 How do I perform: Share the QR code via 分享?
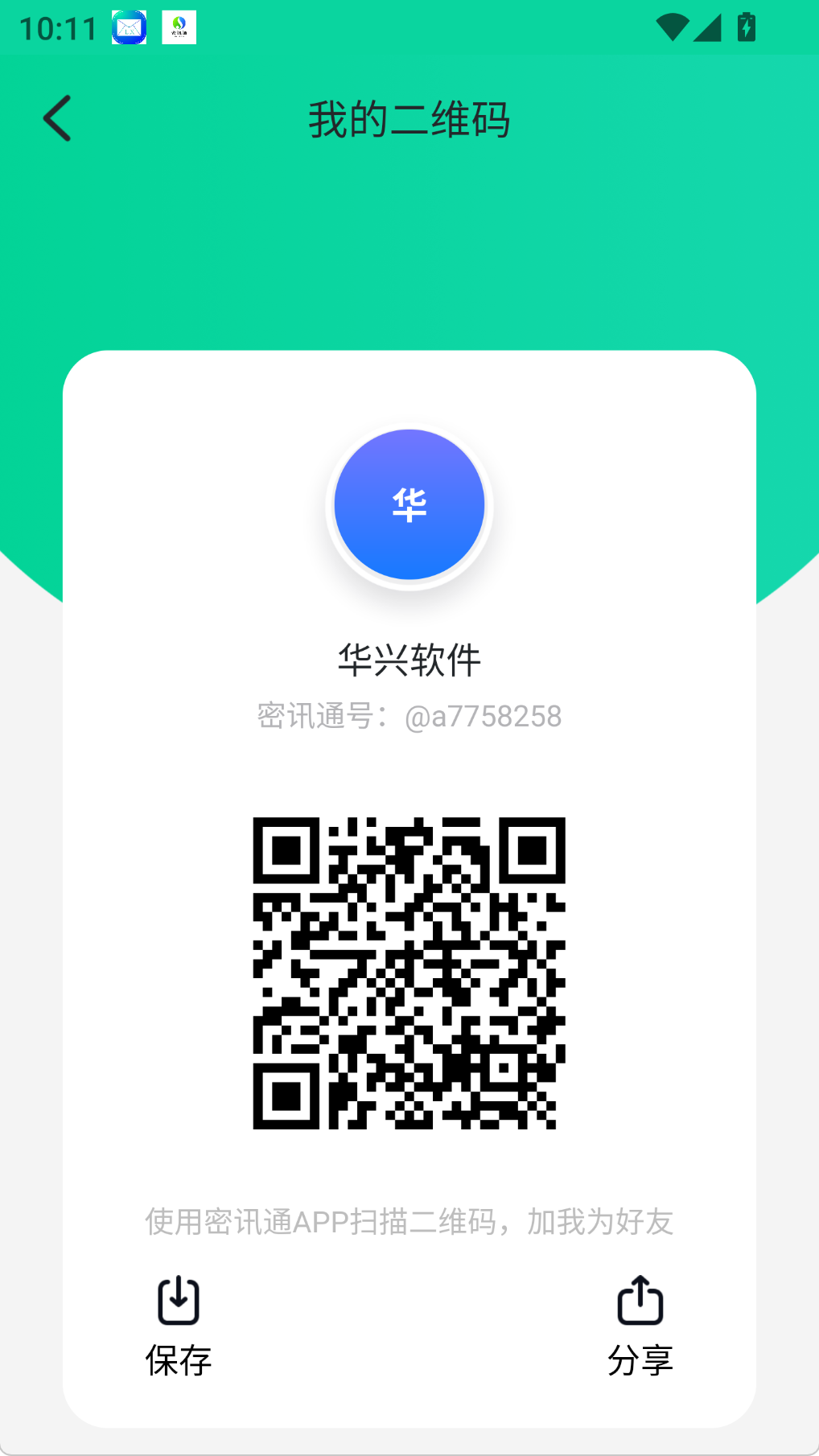tap(640, 1326)
